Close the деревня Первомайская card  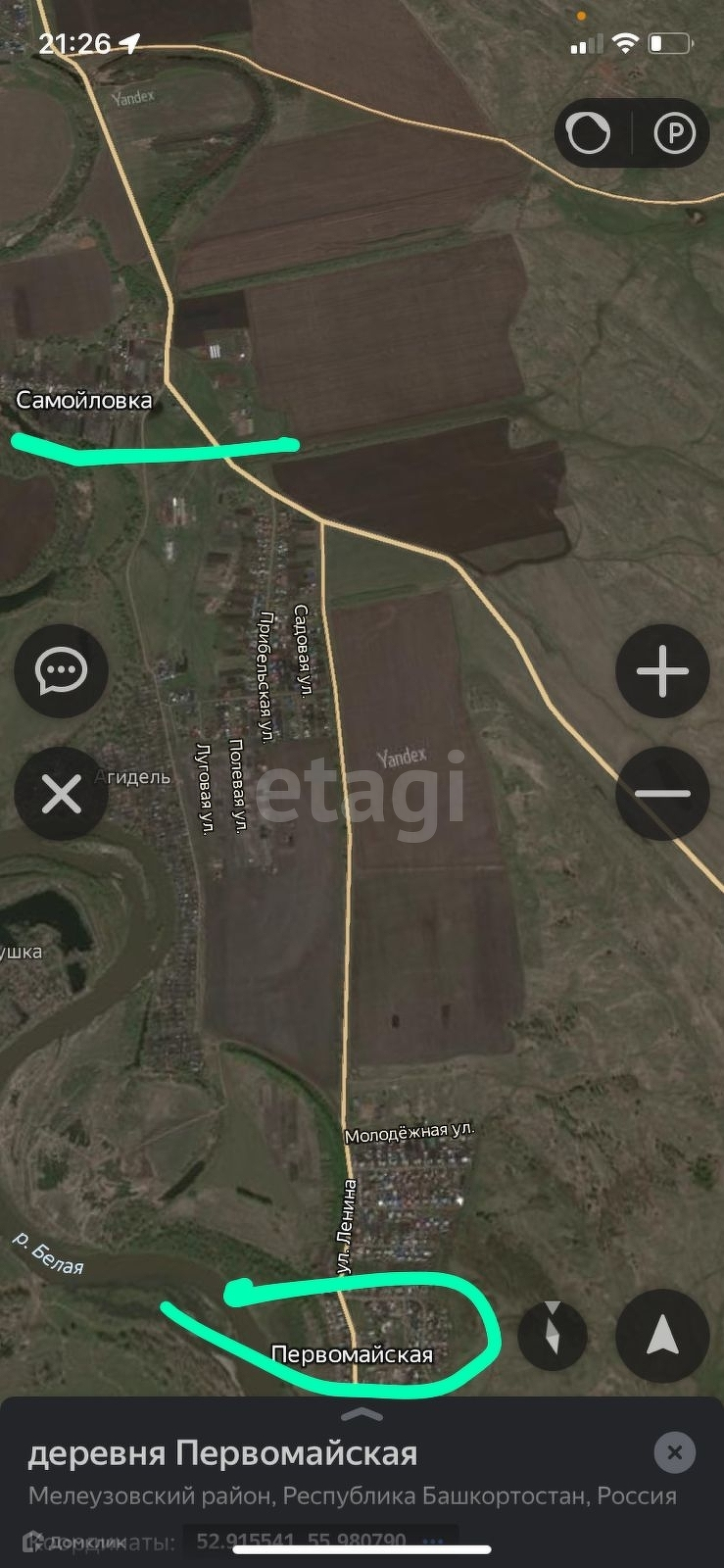click(x=674, y=1452)
